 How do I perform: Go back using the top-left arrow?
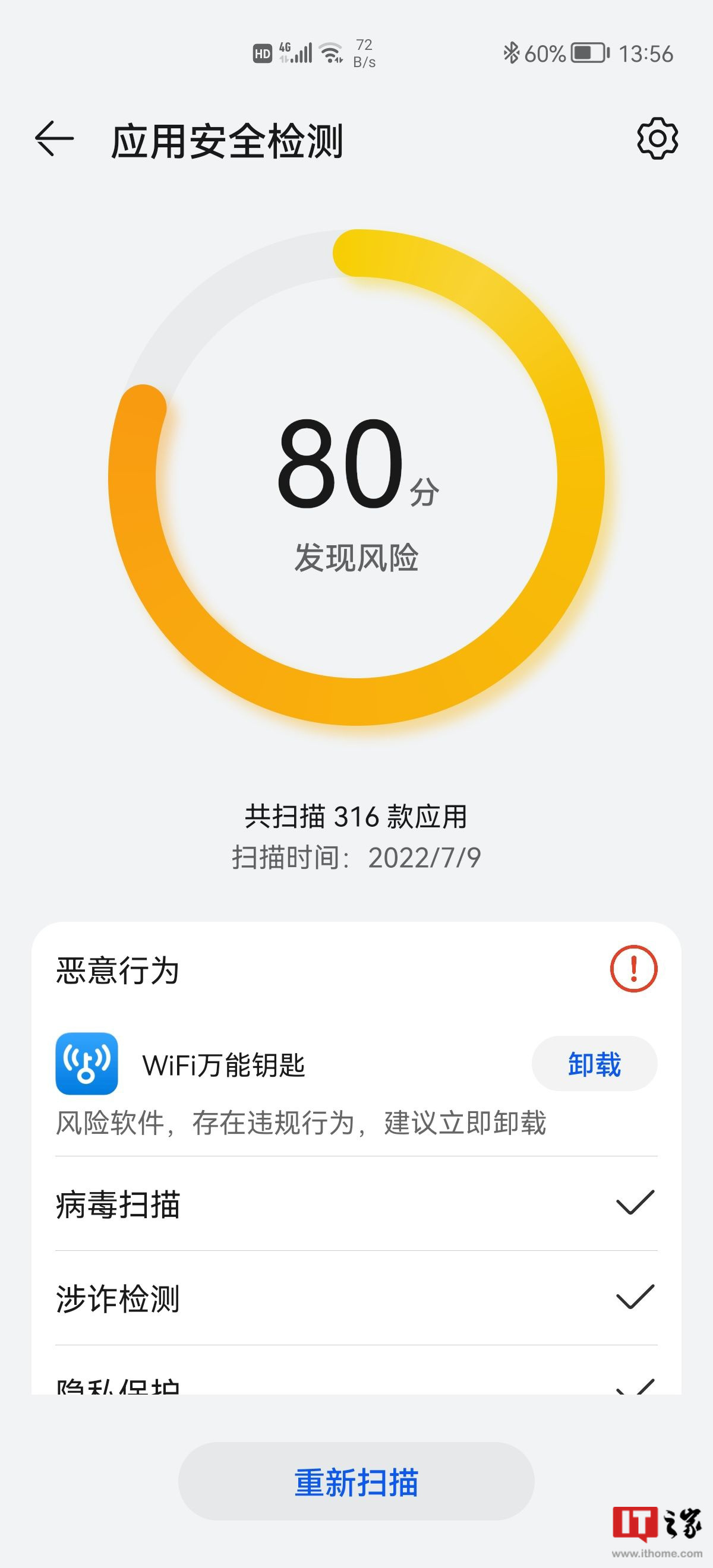click(54, 140)
